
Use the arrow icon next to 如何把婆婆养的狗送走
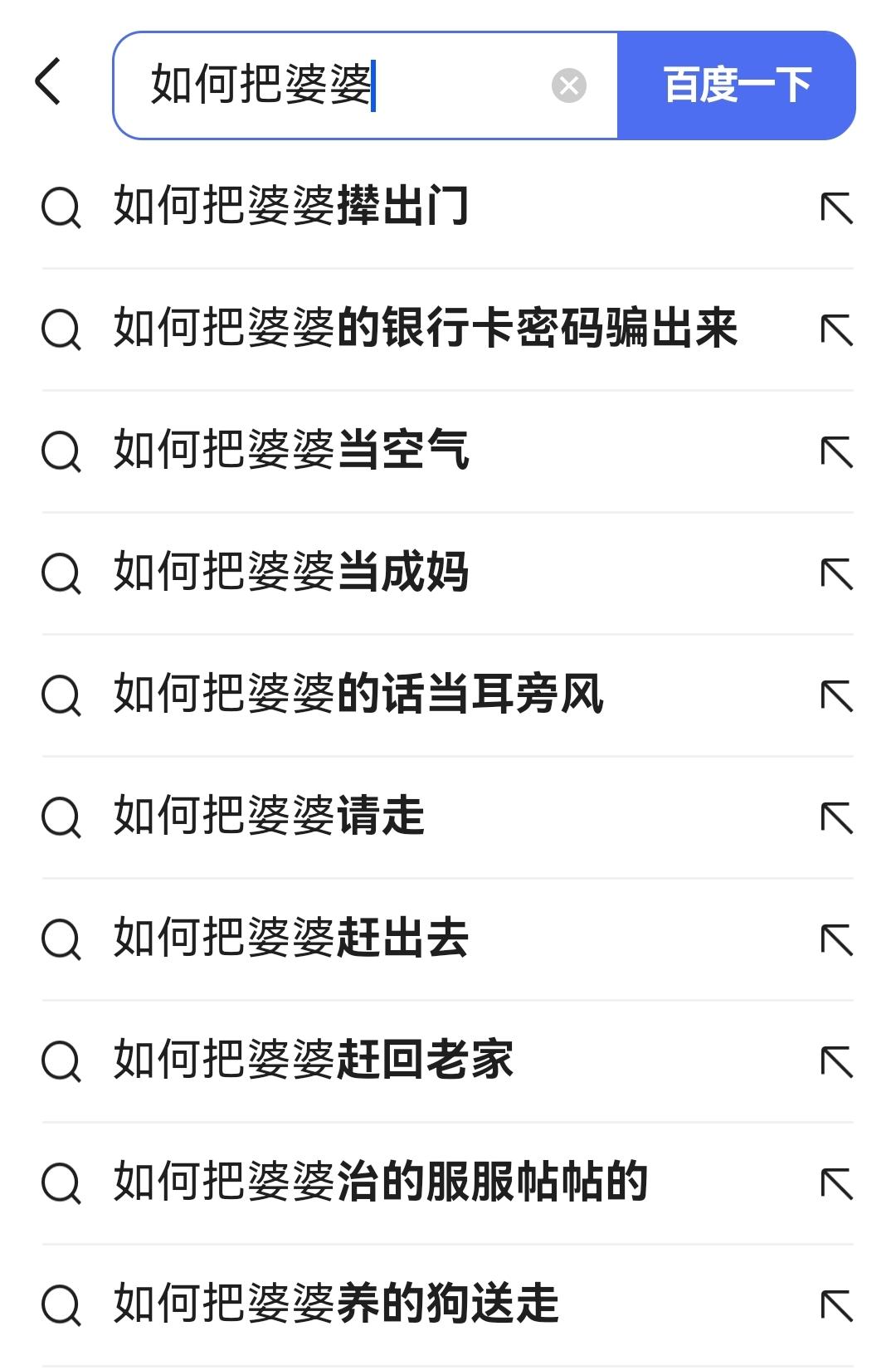(x=836, y=1306)
